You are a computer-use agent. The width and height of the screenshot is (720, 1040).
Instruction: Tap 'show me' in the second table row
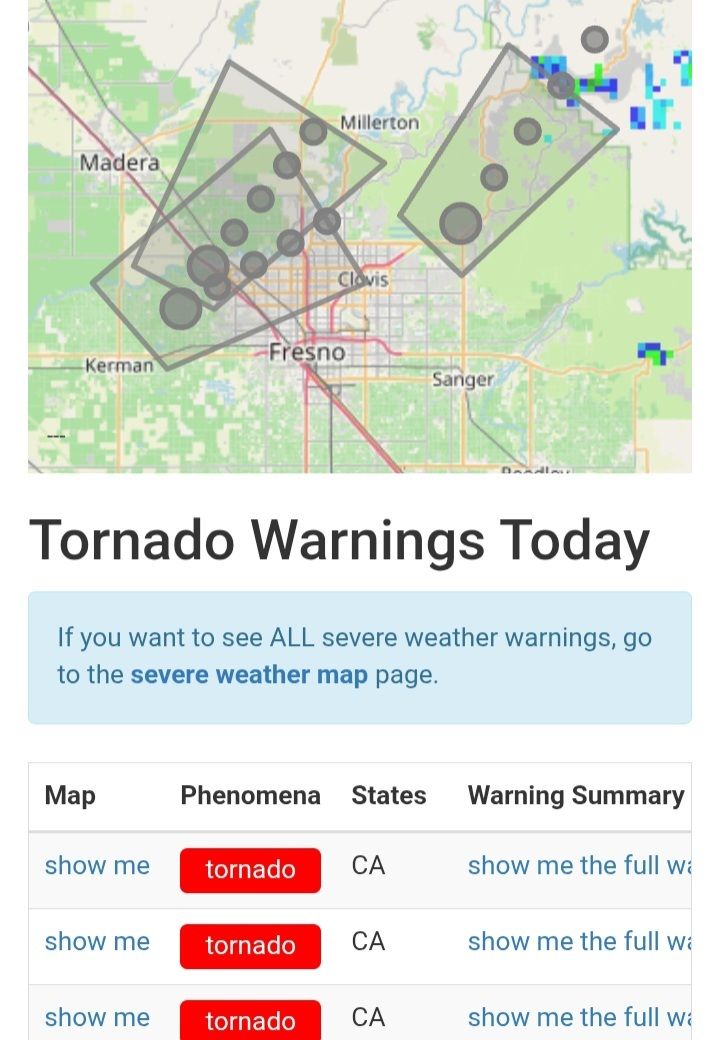tap(97, 942)
